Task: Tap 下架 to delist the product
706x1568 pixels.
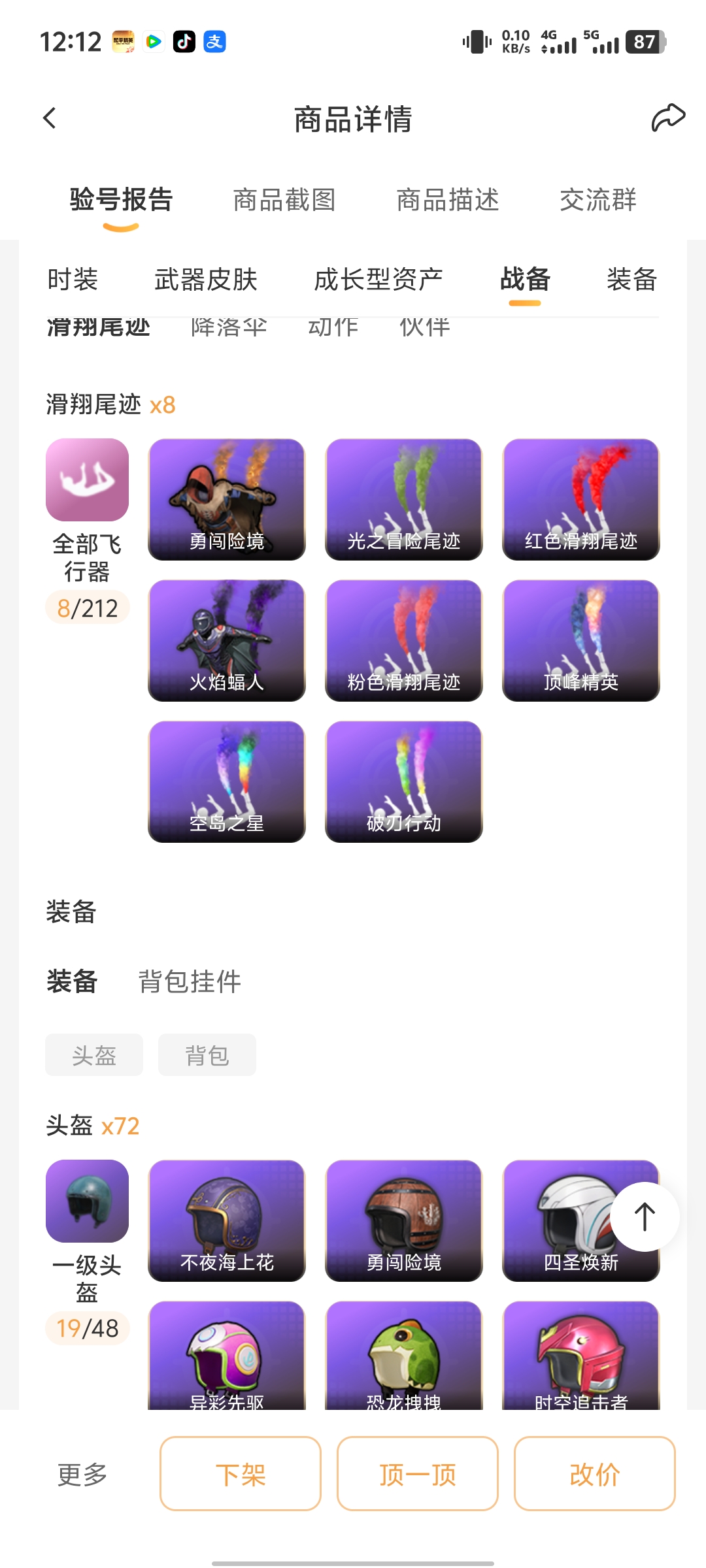Action: (241, 1474)
